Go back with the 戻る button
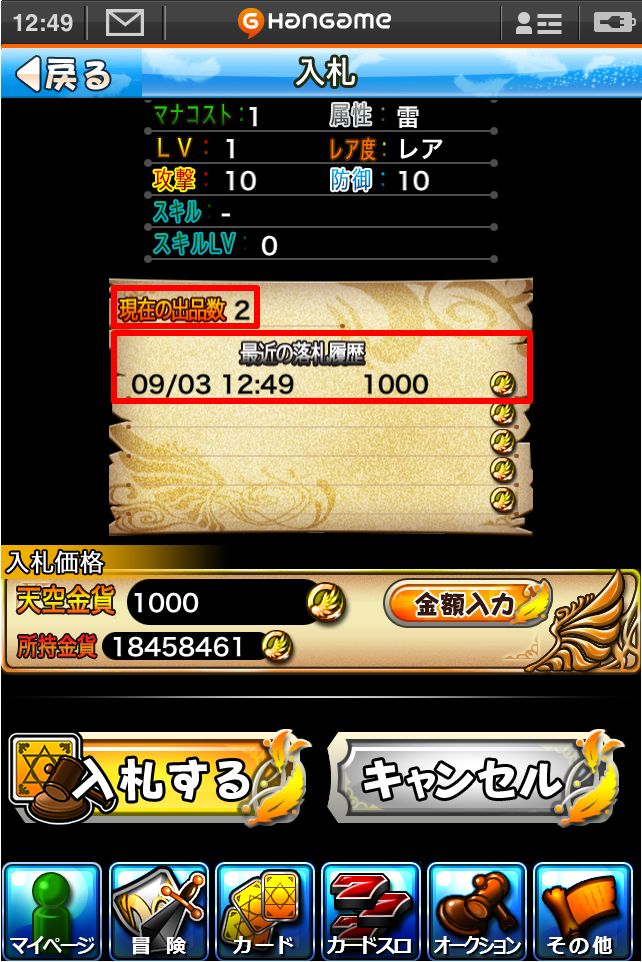This screenshot has width=642, height=962. [64, 74]
